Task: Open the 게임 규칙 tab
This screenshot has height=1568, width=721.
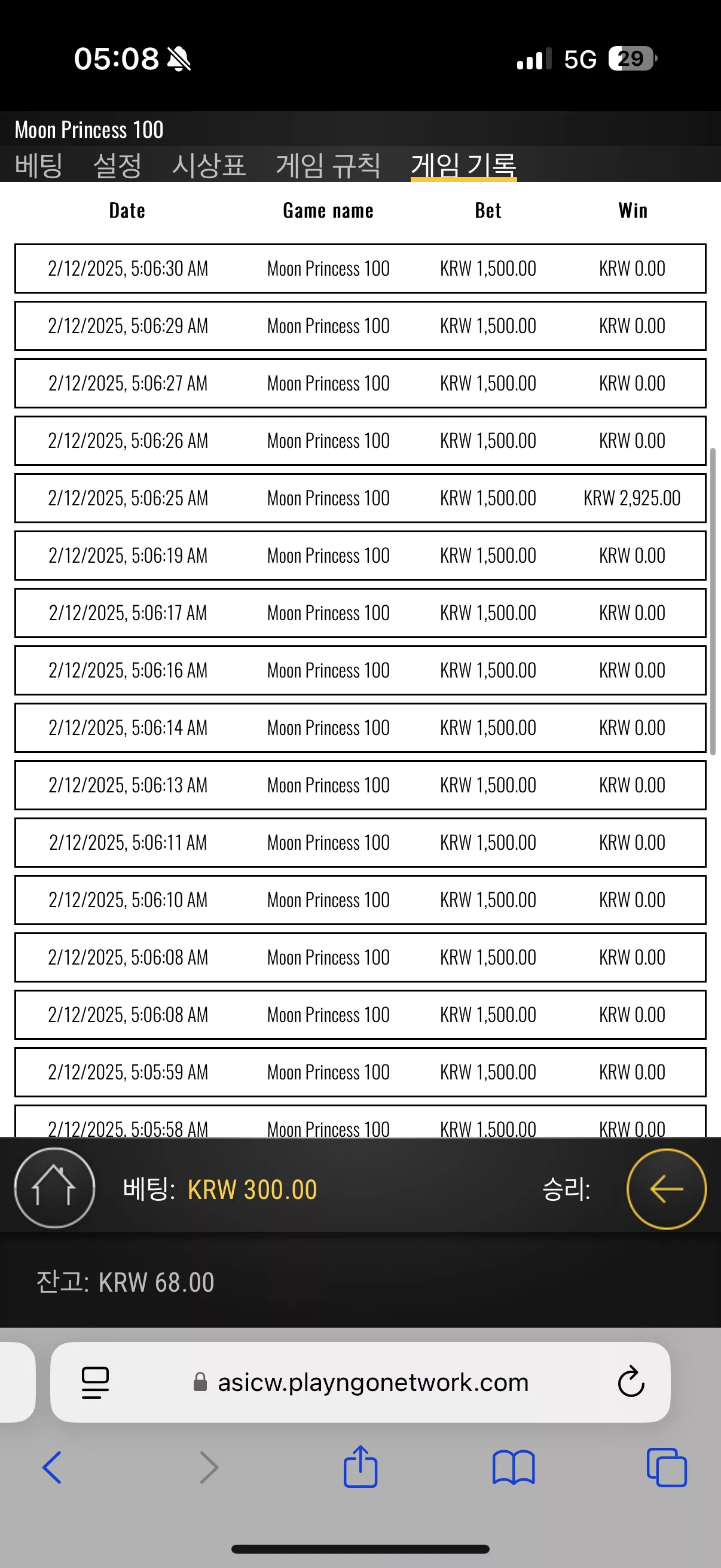Action: pos(328,166)
